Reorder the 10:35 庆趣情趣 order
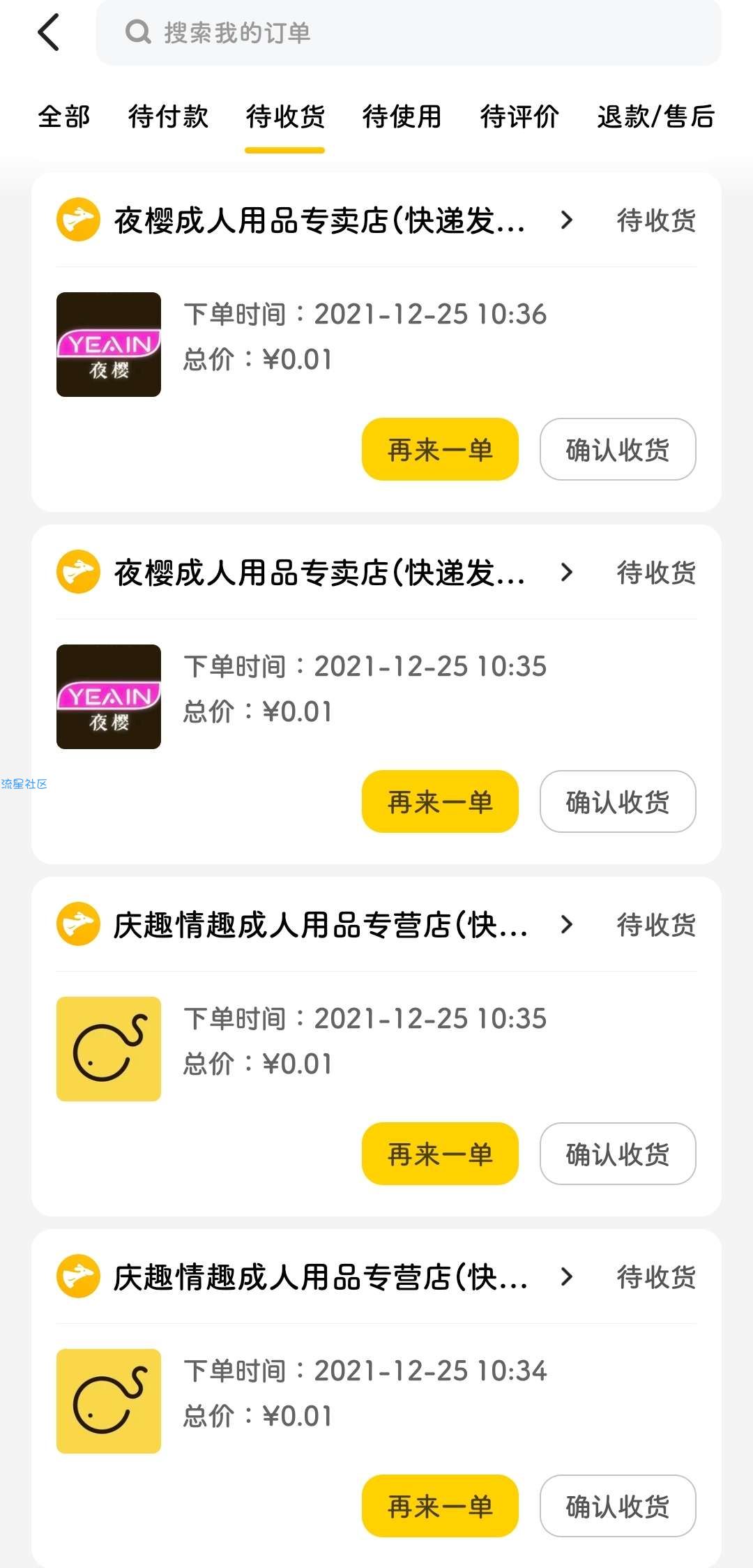The height and width of the screenshot is (1568, 753). [x=440, y=1154]
